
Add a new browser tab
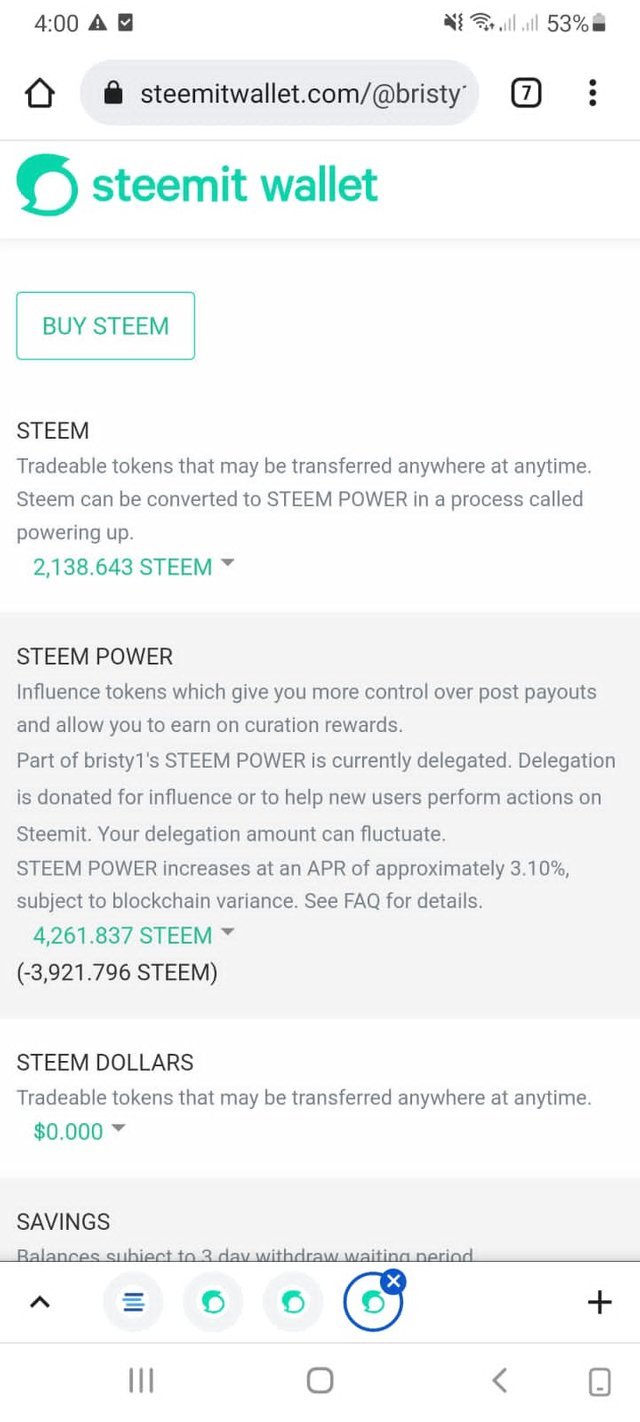pos(599,1302)
